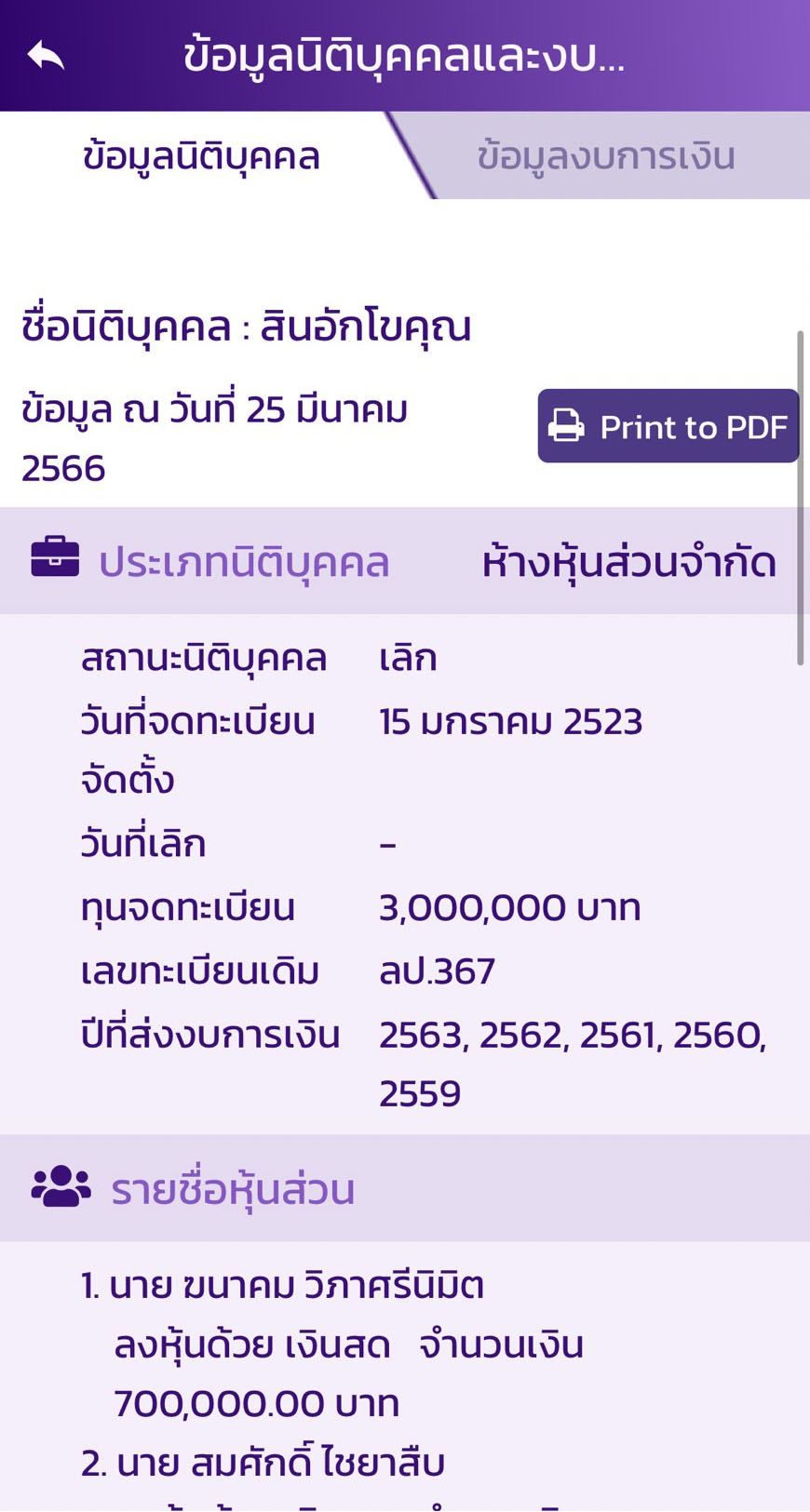810x1512 pixels.
Task: Switch to the ข้อมูลงบการเงิน tab
Action: click(606, 156)
